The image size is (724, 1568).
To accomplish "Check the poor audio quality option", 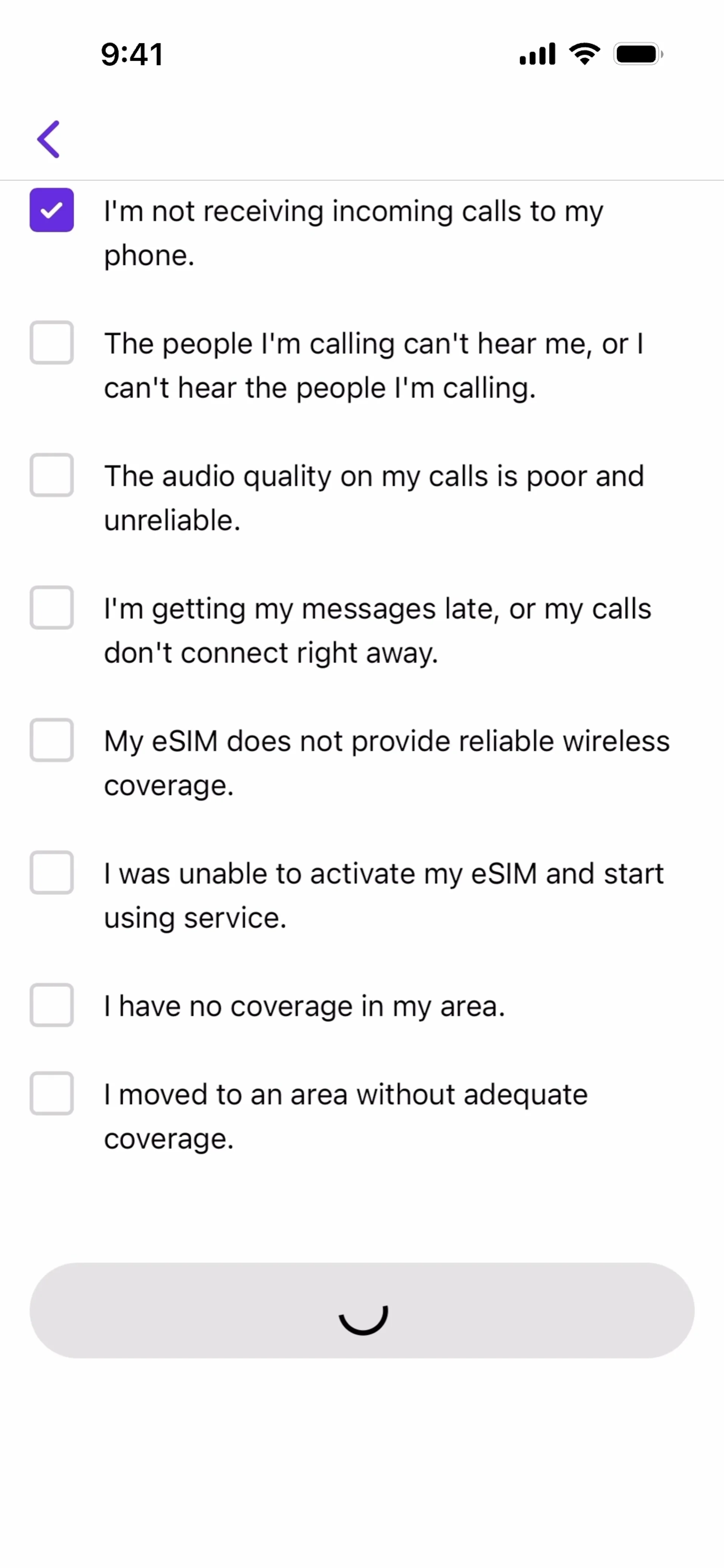I will click(52, 475).
